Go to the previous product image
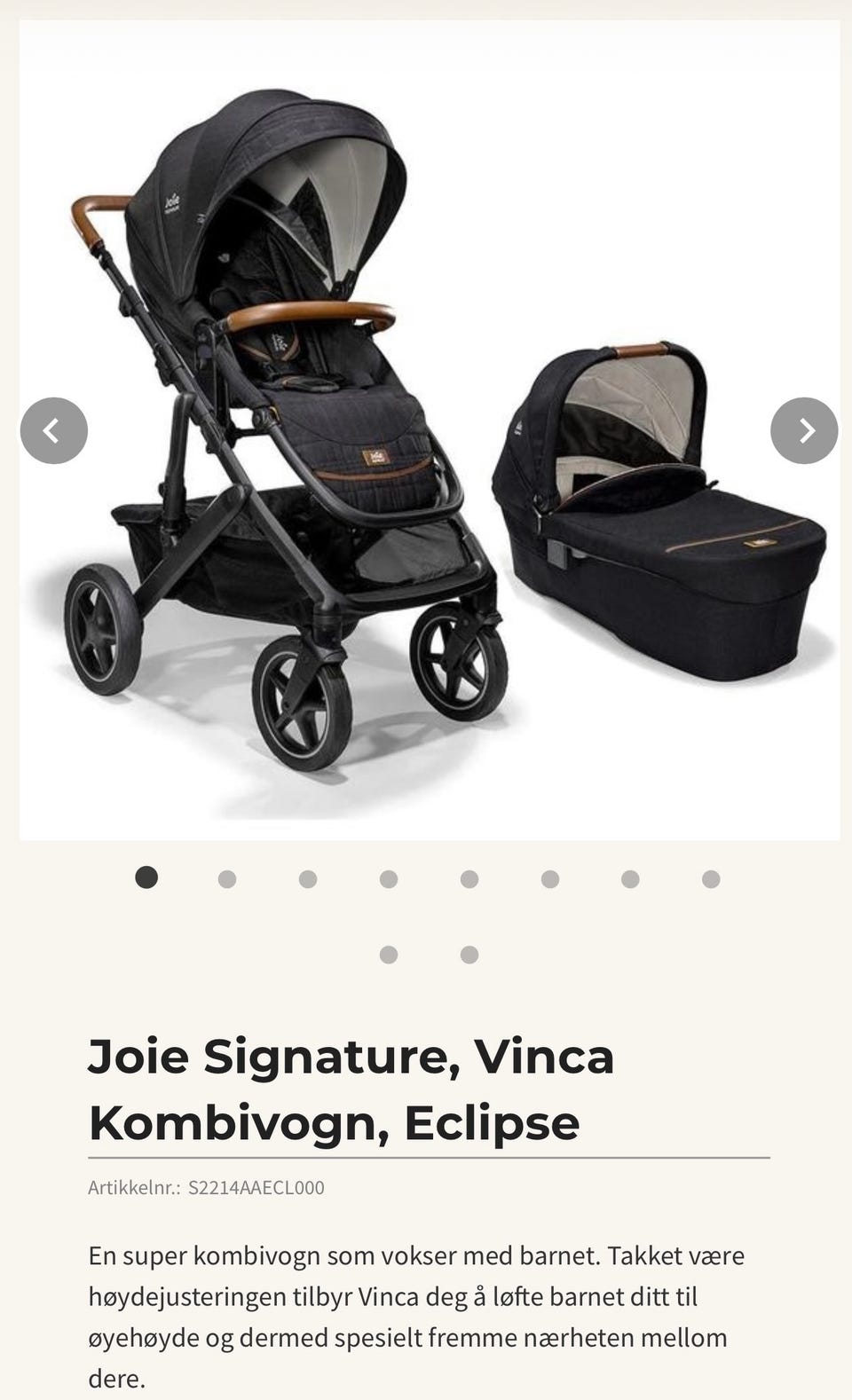 pos(54,430)
